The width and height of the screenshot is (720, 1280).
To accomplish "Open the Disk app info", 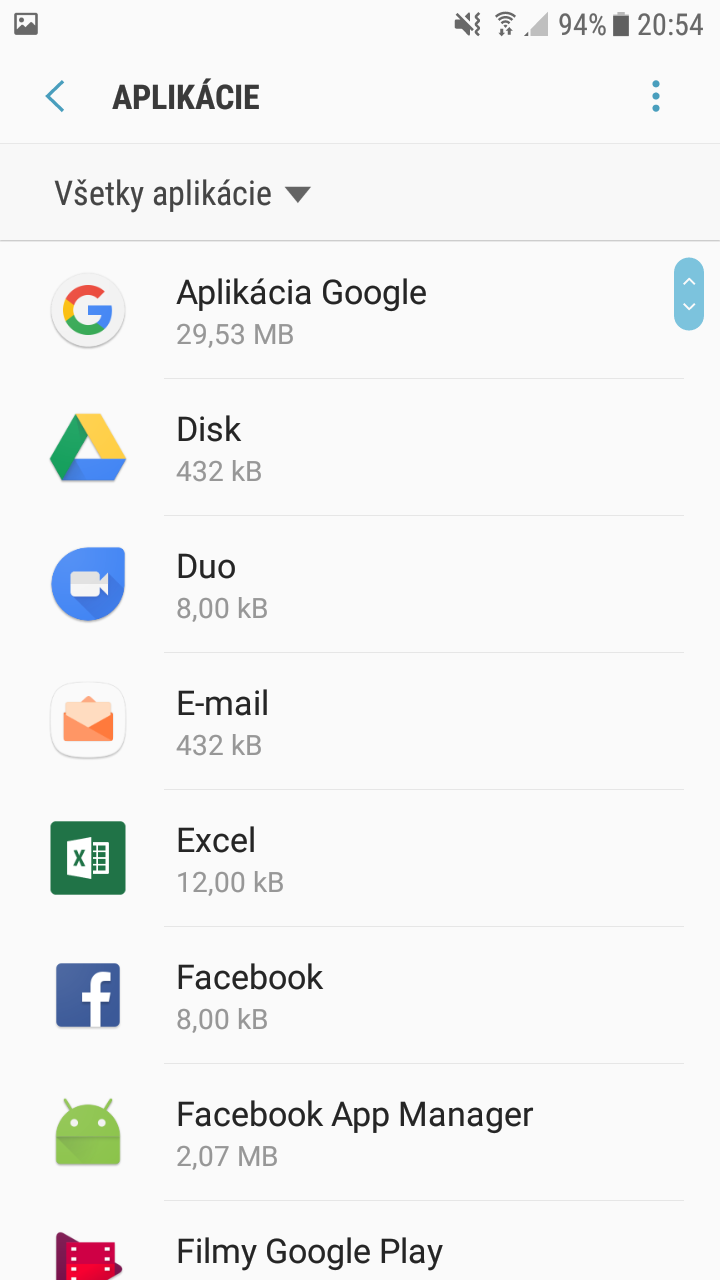I will click(x=360, y=448).
